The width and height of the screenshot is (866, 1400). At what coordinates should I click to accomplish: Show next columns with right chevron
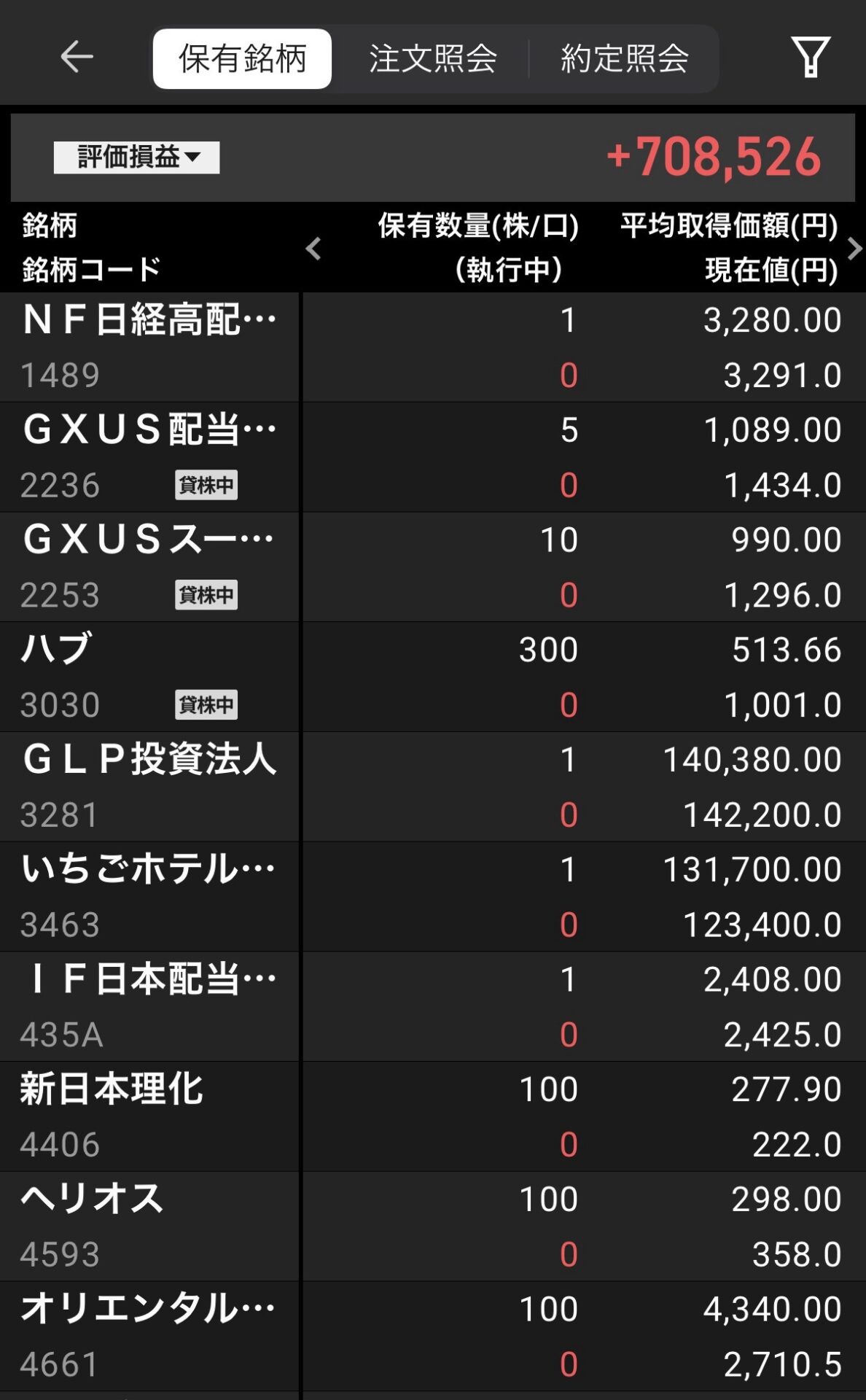[x=854, y=249]
